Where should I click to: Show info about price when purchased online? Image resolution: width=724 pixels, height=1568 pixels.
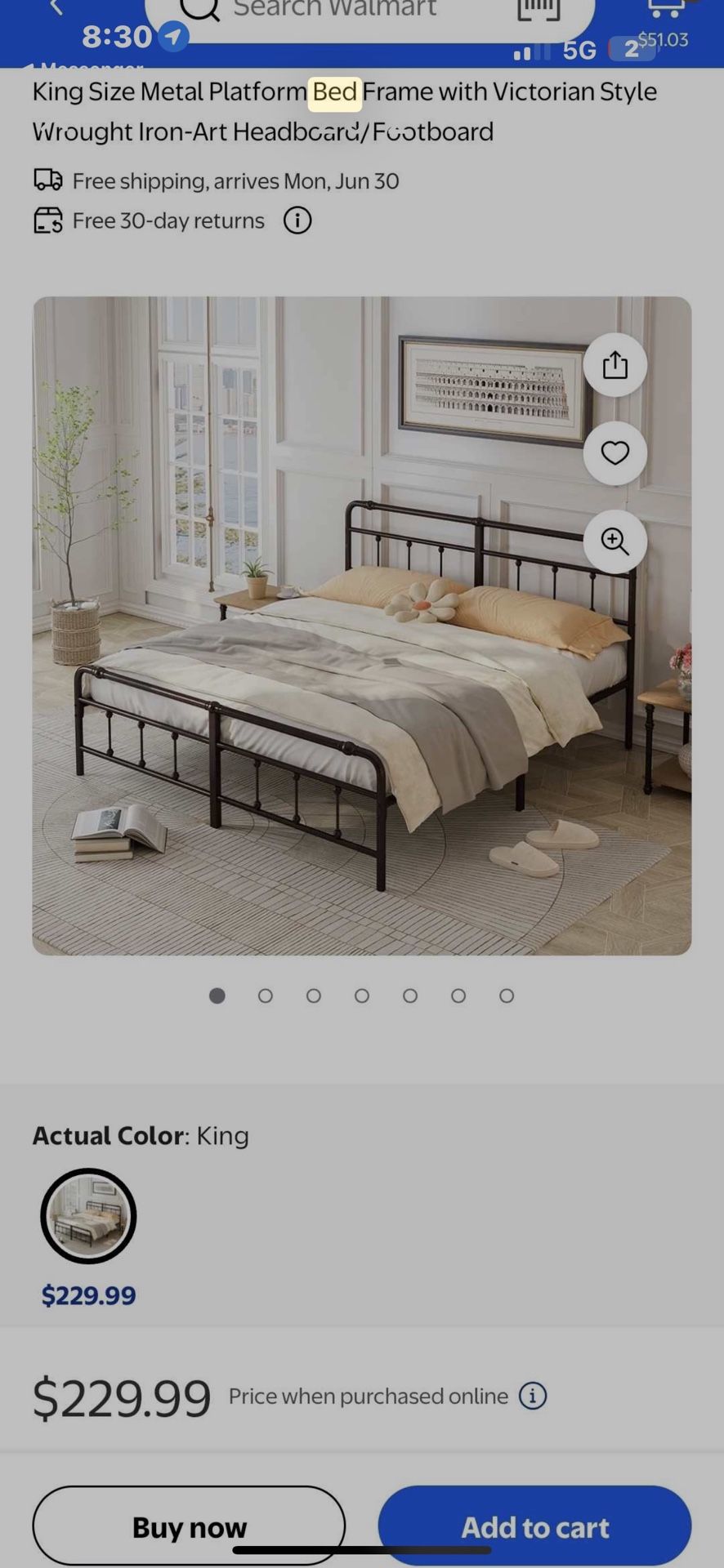(533, 1396)
